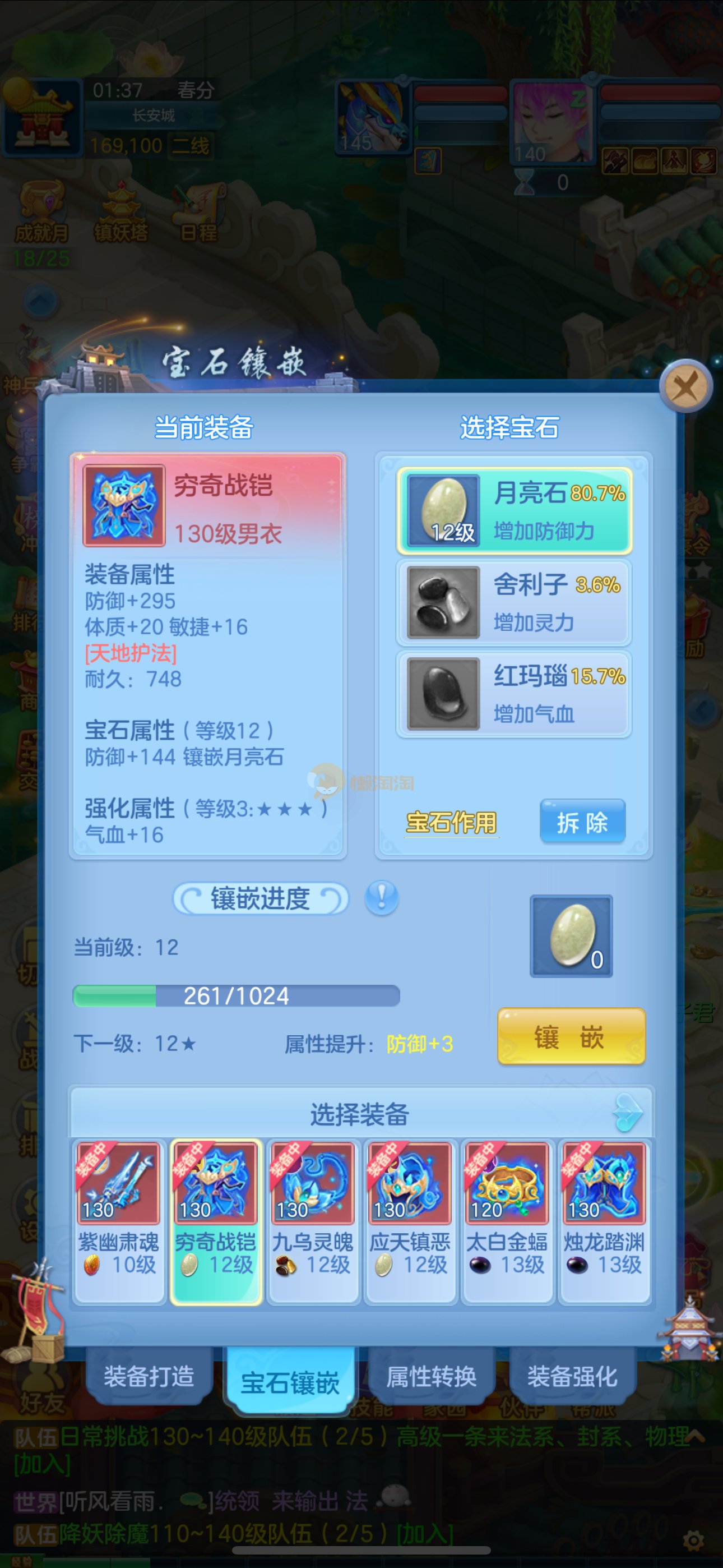Select the 太白金蝠 equipment

pyautogui.click(x=507, y=1220)
